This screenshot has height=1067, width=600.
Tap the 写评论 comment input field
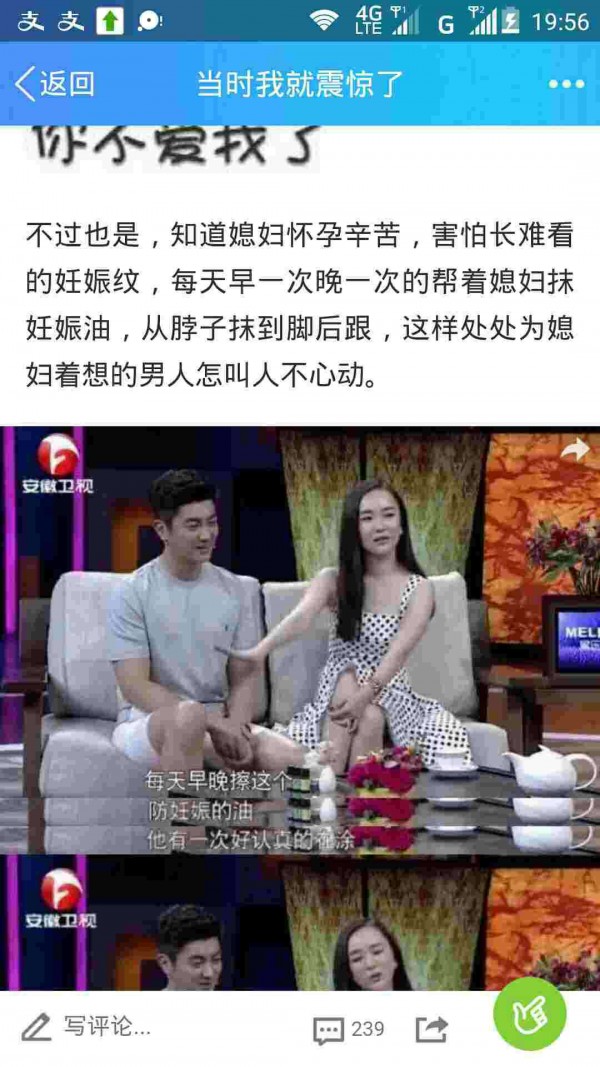click(90, 1027)
